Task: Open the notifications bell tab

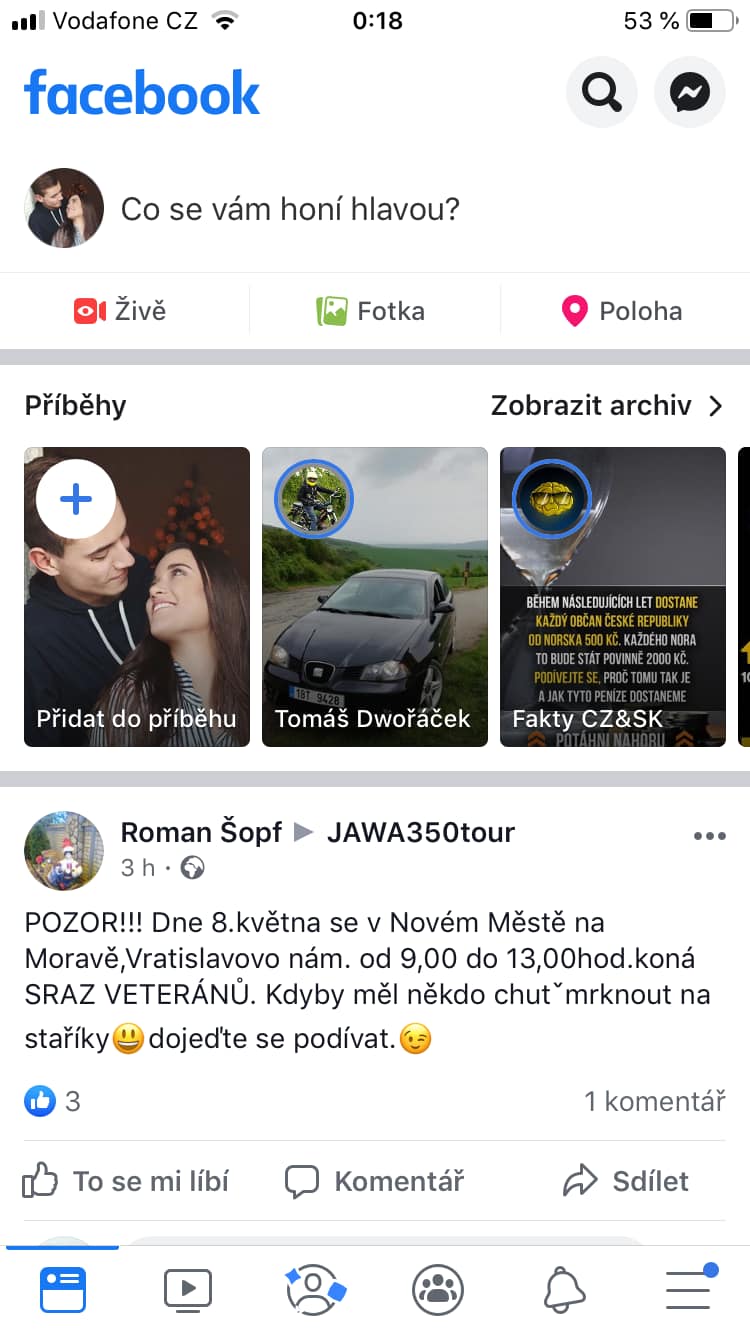Action: tap(564, 1289)
